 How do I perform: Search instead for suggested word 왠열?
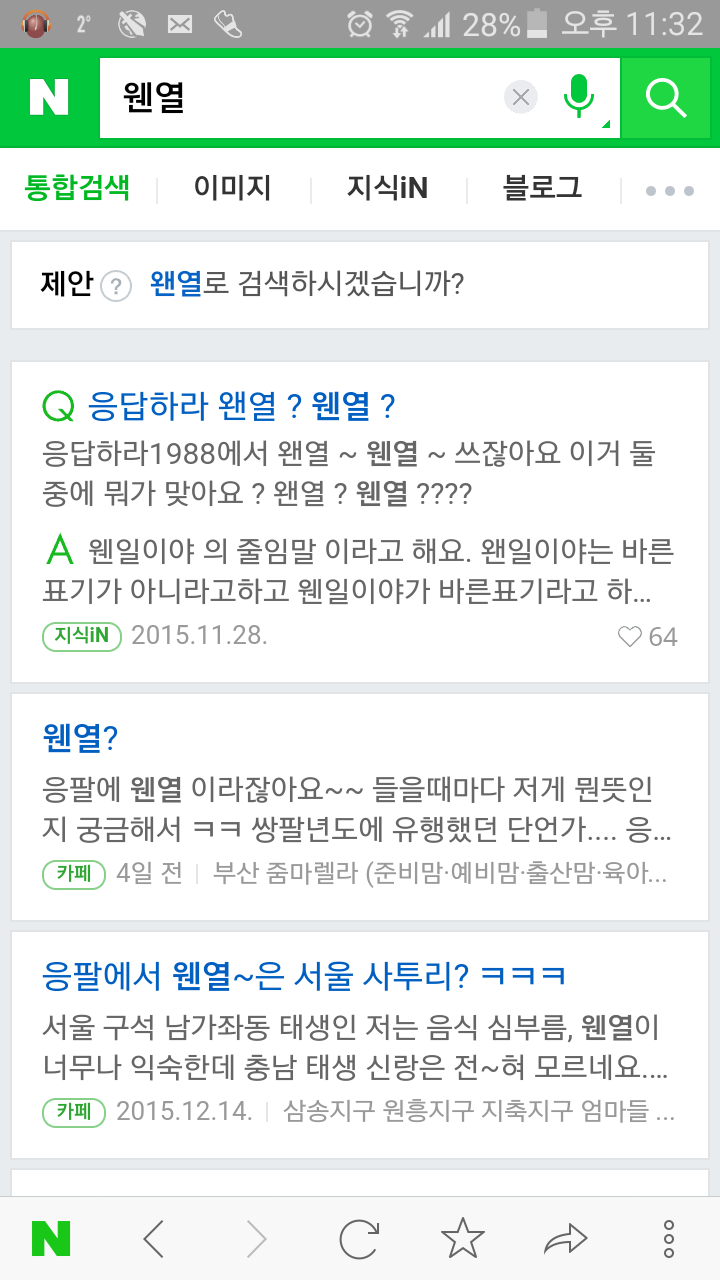coord(176,285)
